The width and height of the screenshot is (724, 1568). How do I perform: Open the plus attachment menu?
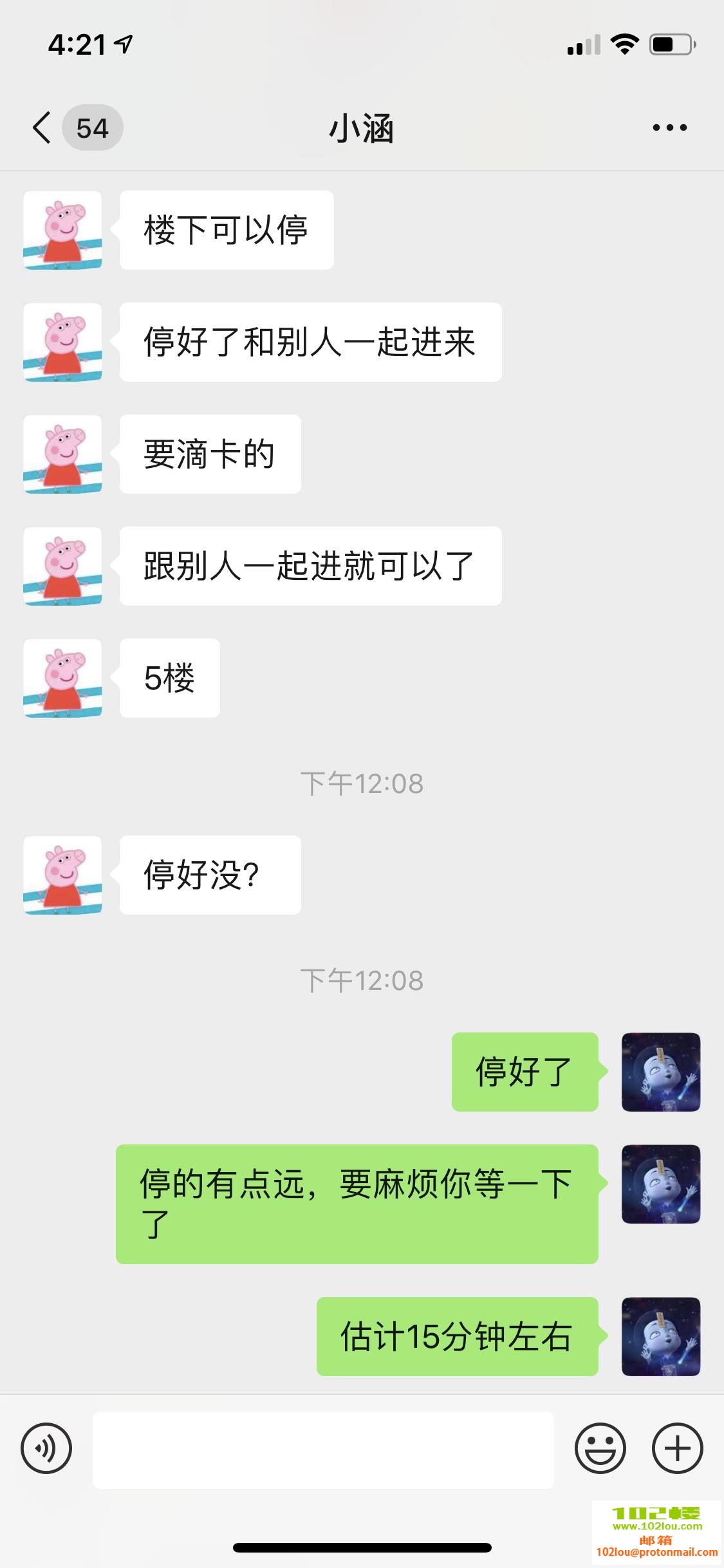tap(677, 1448)
